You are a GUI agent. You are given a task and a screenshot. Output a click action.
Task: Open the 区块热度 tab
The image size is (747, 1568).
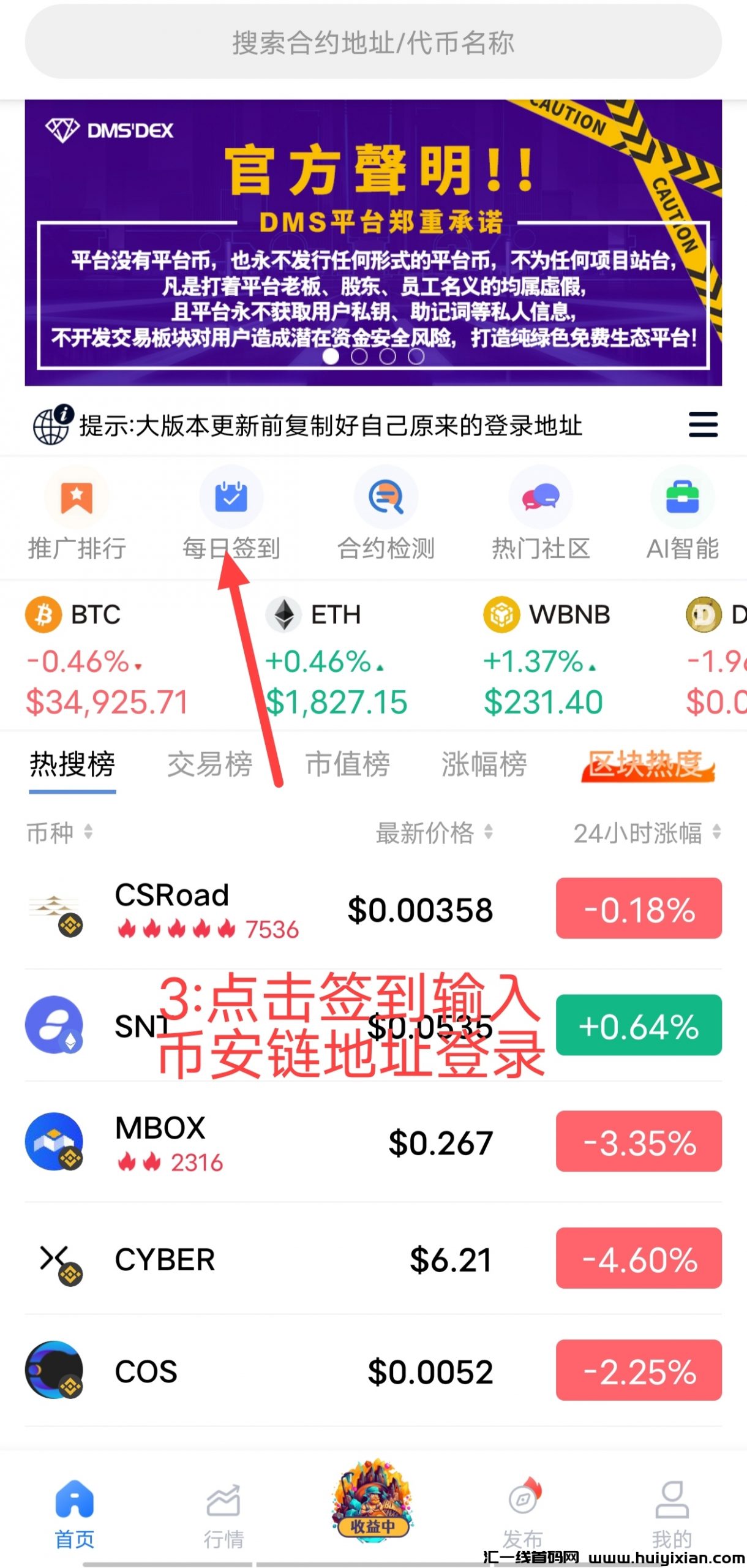coord(647,764)
